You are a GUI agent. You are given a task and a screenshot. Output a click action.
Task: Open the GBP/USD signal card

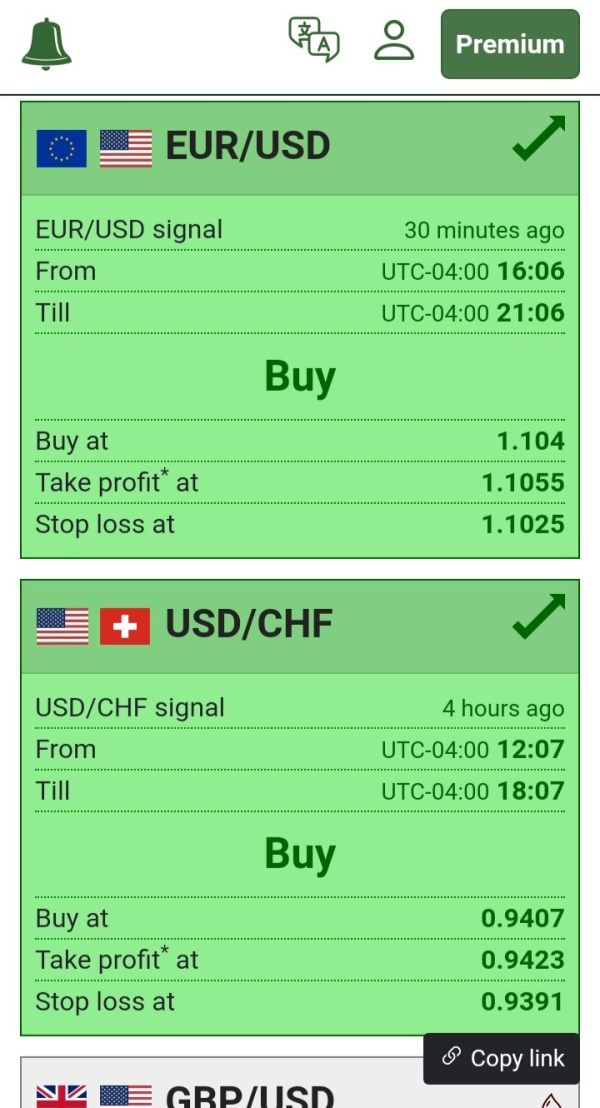point(300,1083)
